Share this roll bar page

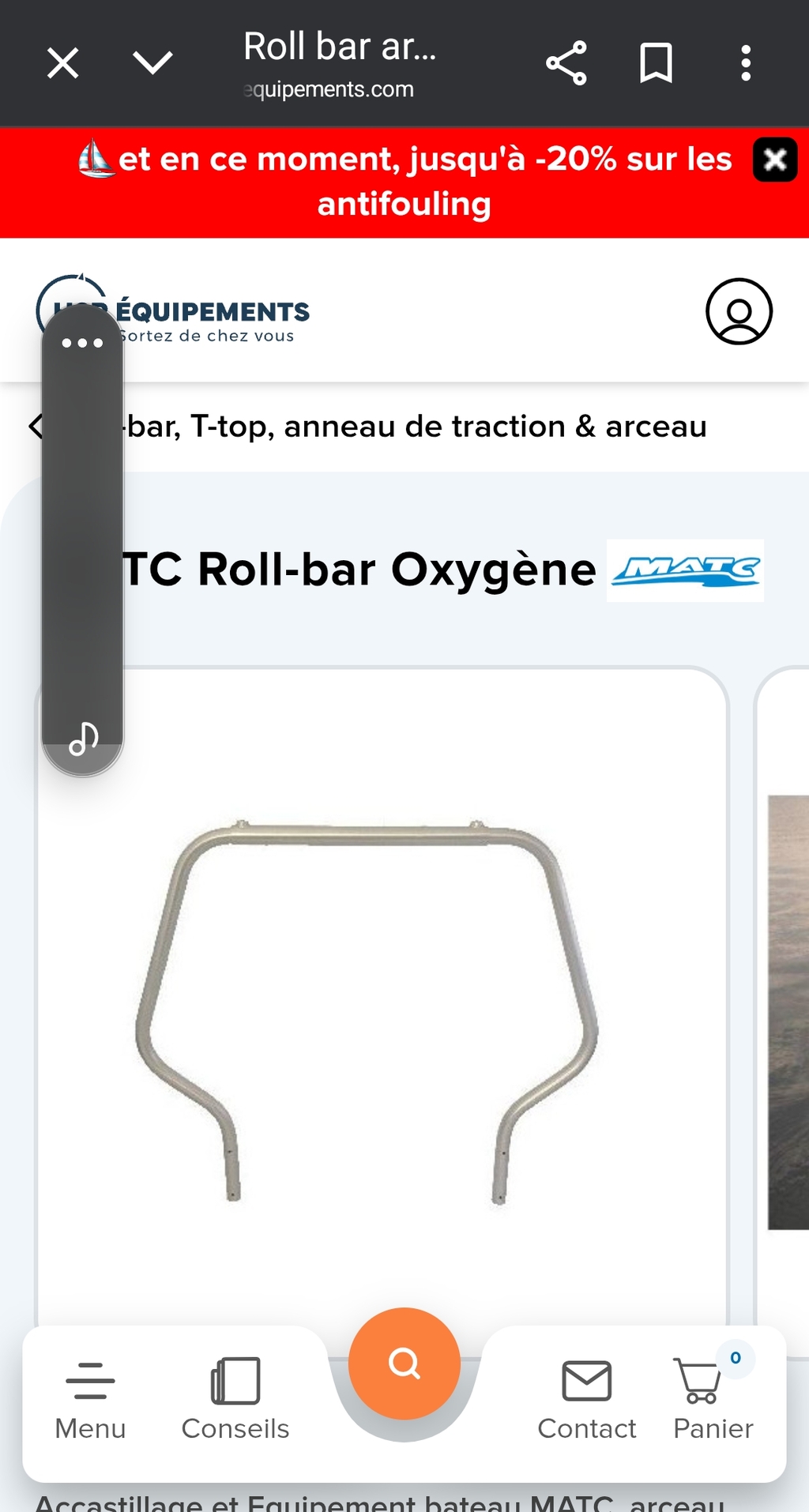coord(566,63)
